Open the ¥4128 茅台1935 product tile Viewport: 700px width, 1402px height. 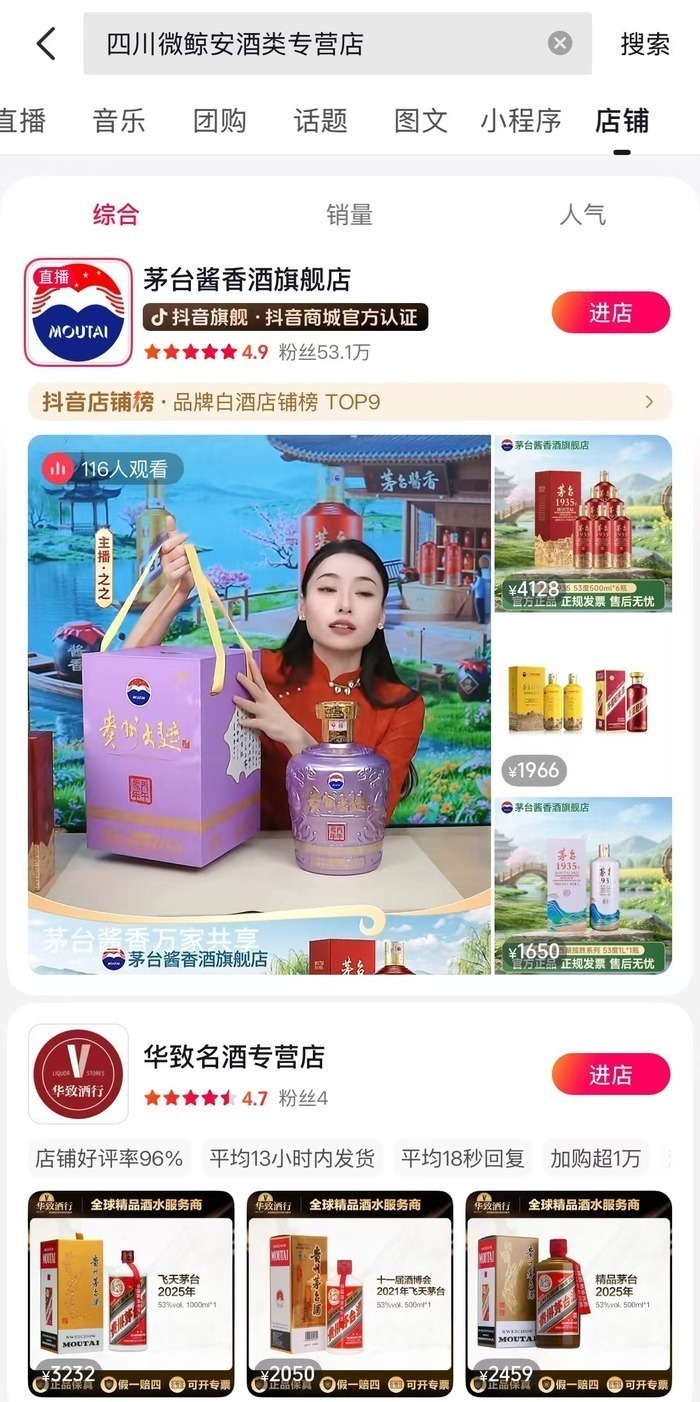[583, 523]
